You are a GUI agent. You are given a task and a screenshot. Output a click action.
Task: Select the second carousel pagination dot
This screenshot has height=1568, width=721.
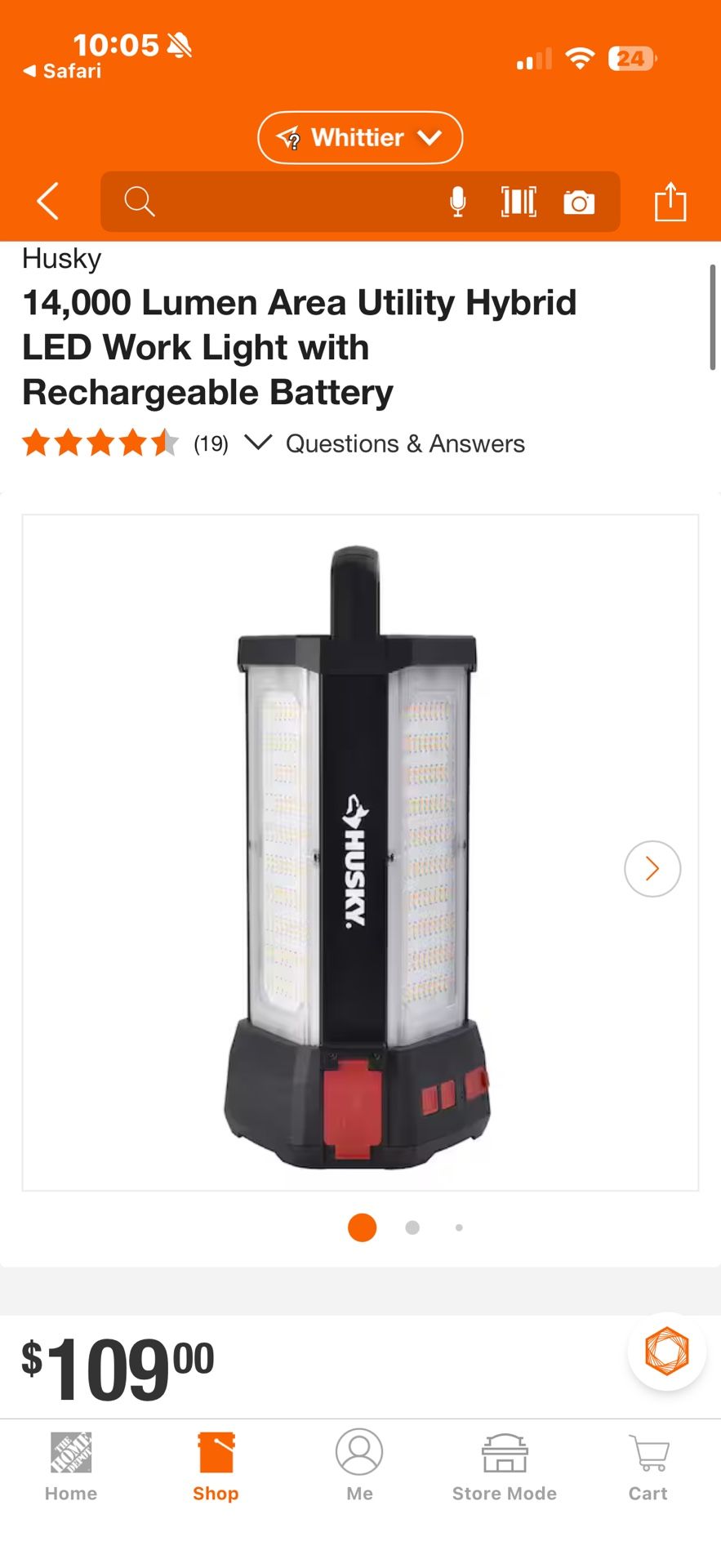(x=412, y=1227)
